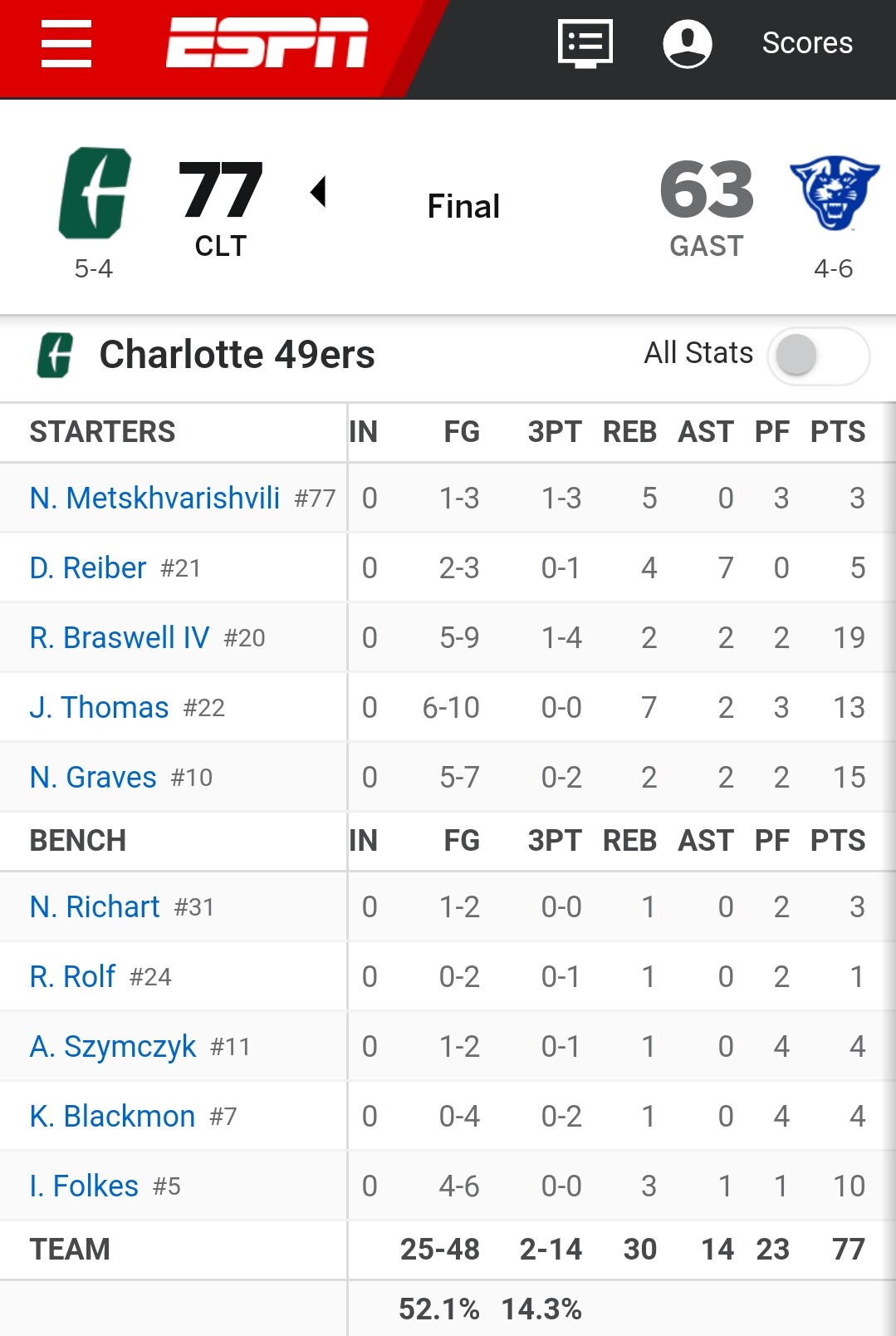This screenshot has height=1336, width=896.
Task: Open the Scores page
Action: [807, 43]
